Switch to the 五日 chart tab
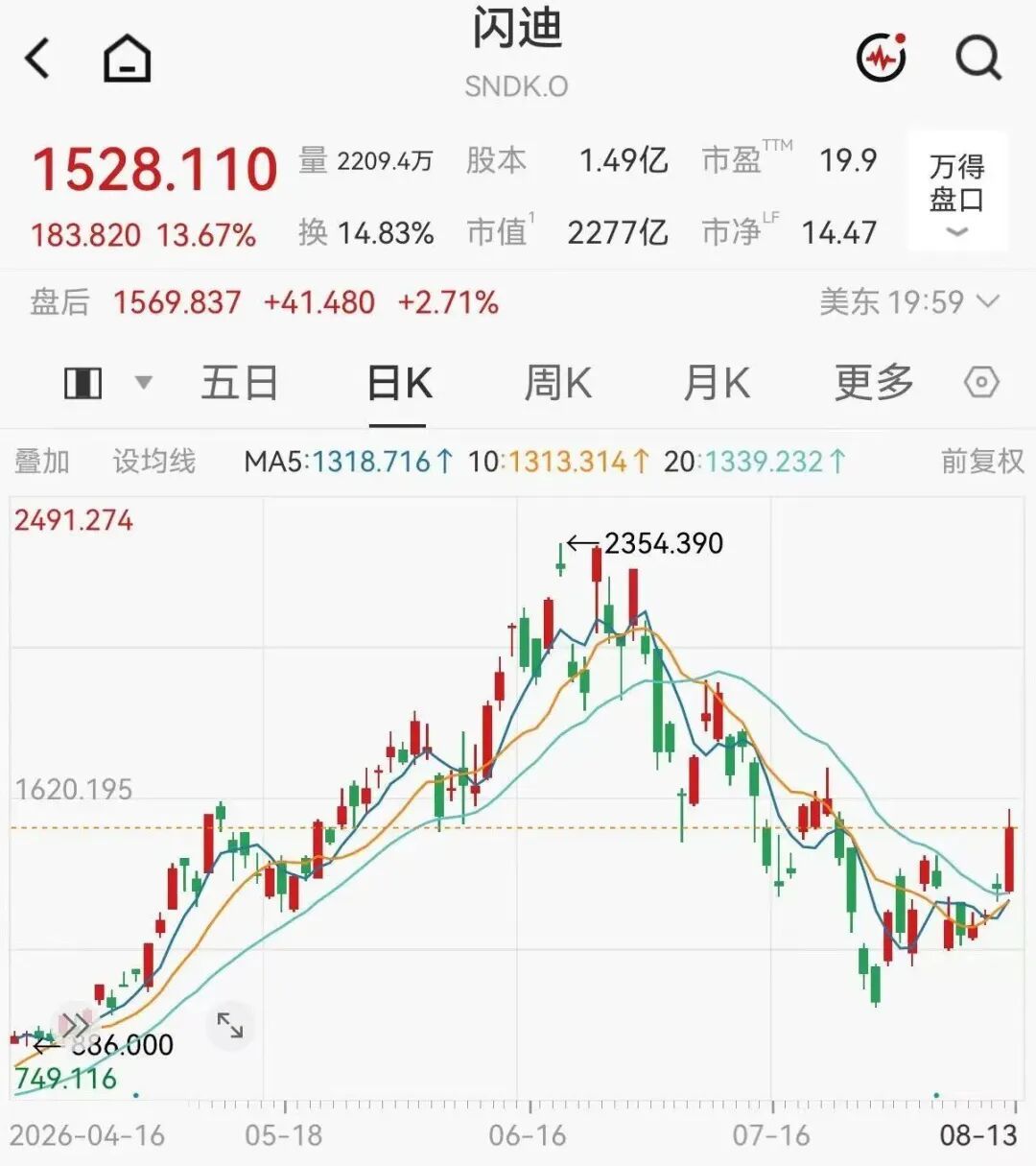Viewport: 1036px width, 1166px height. tap(240, 383)
